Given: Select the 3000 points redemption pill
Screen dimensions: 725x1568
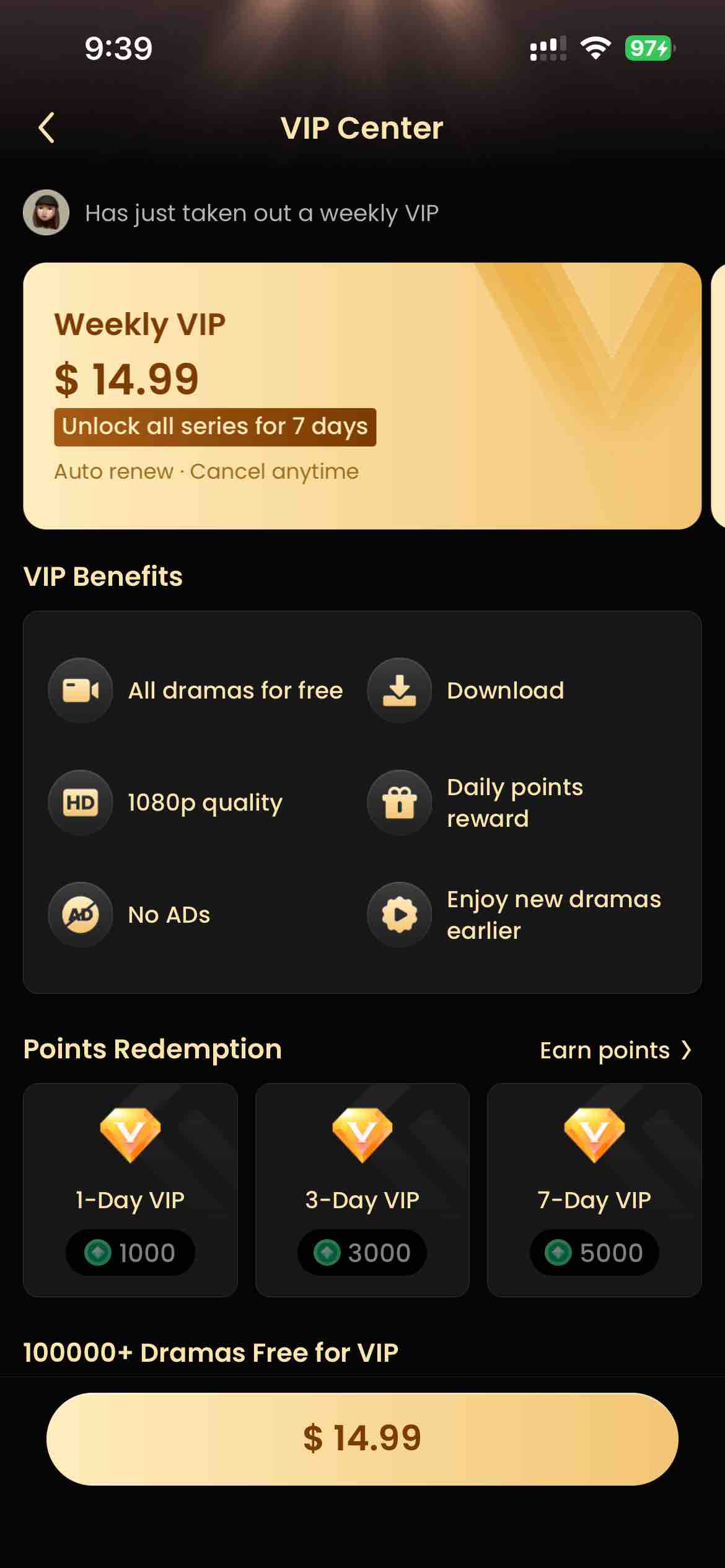Looking at the screenshot, I should [362, 1252].
